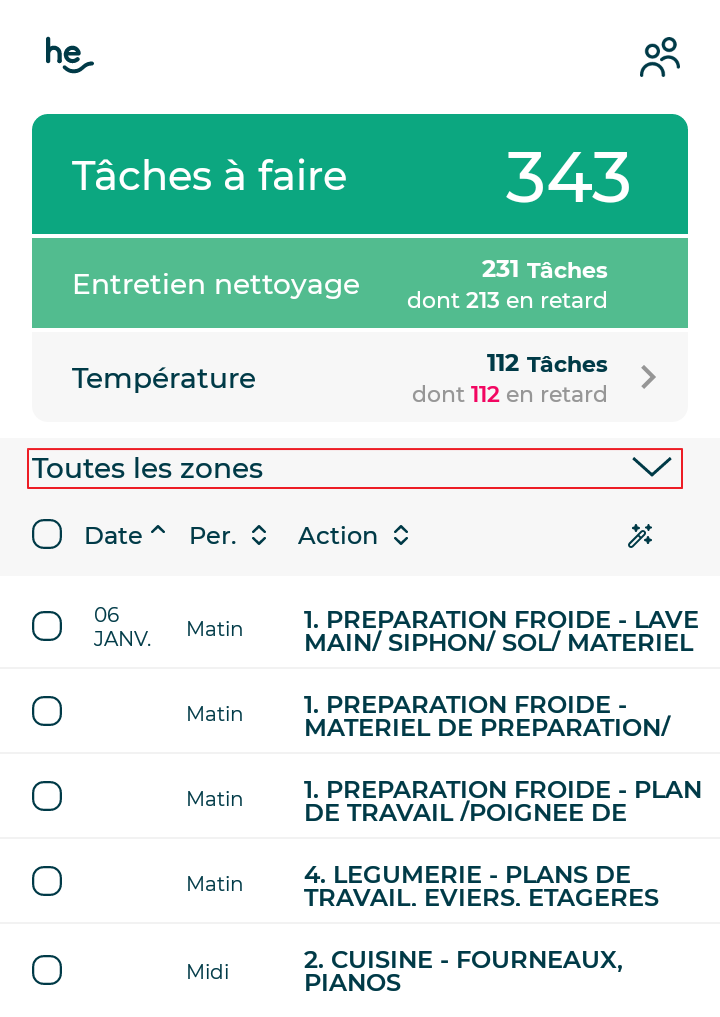Check the checkbox for the LEGUMERIE task row

click(x=47, y=881)
